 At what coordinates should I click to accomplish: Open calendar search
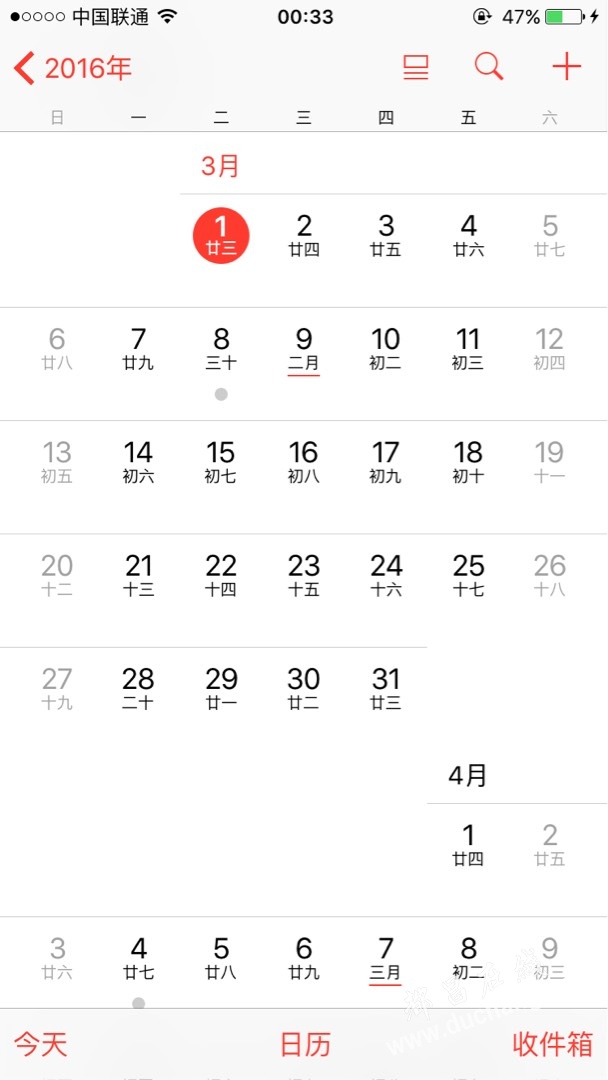point(489,68)
